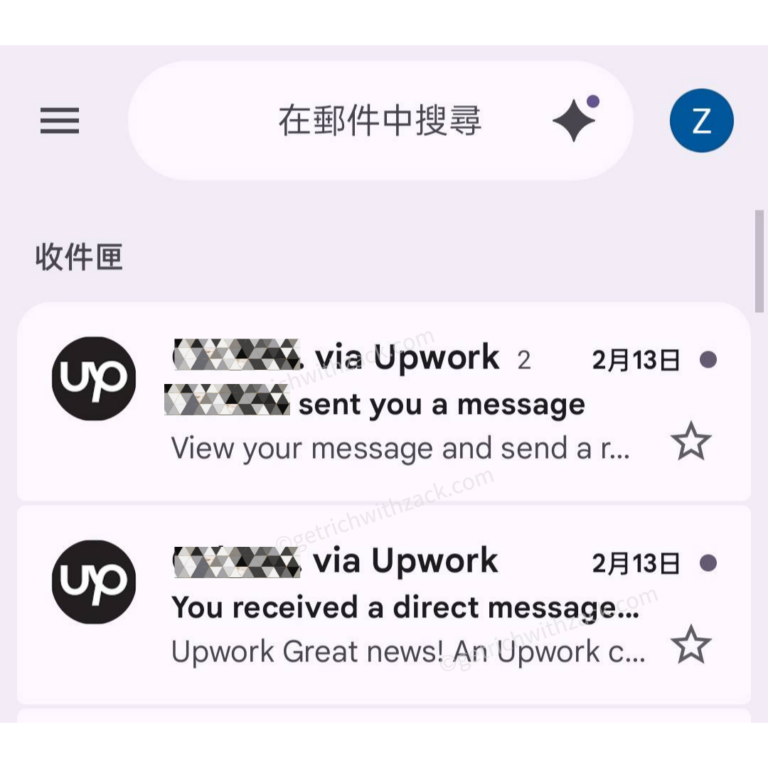Viewport: 768px width, 768px height.
Task: Open the hamburger navigation drawer
Action: 60,121
